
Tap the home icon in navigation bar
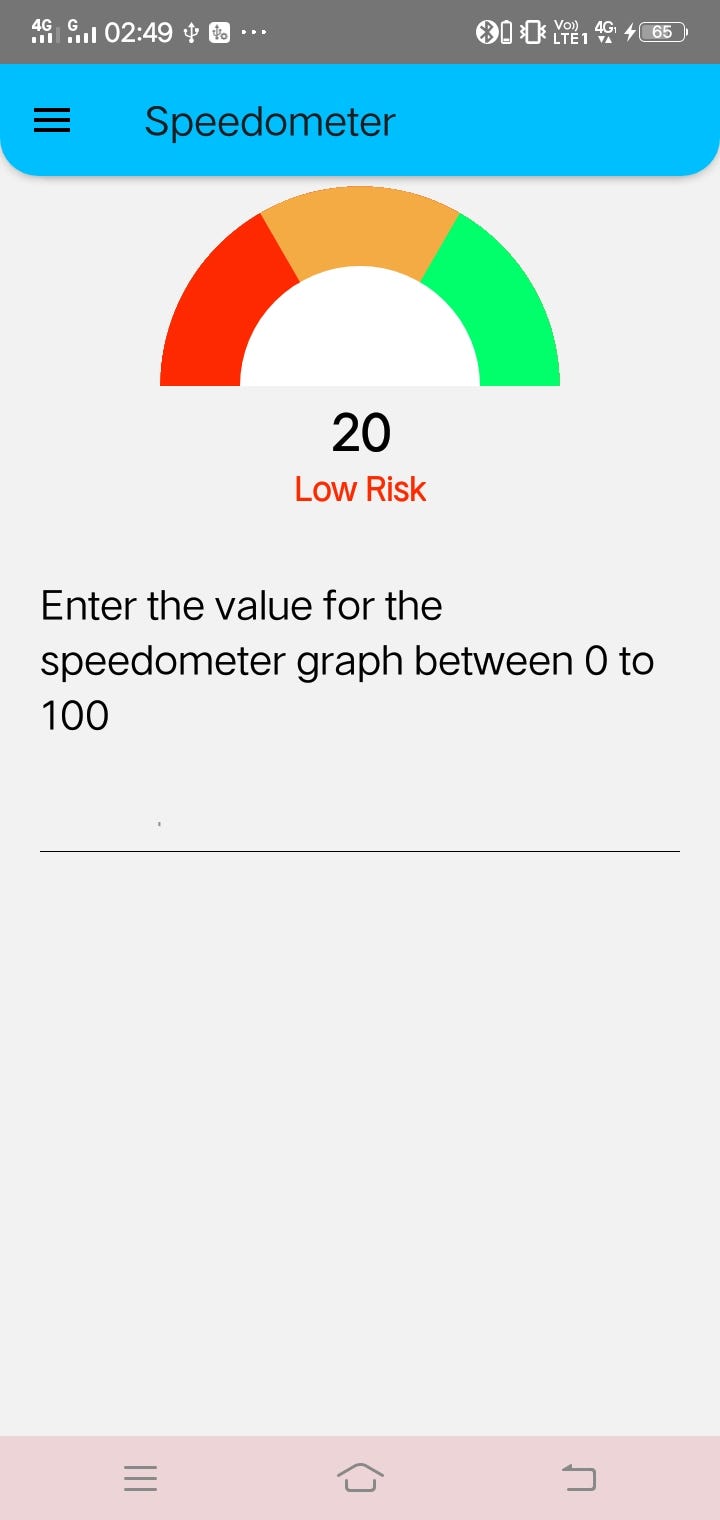tap(362, 1477)
